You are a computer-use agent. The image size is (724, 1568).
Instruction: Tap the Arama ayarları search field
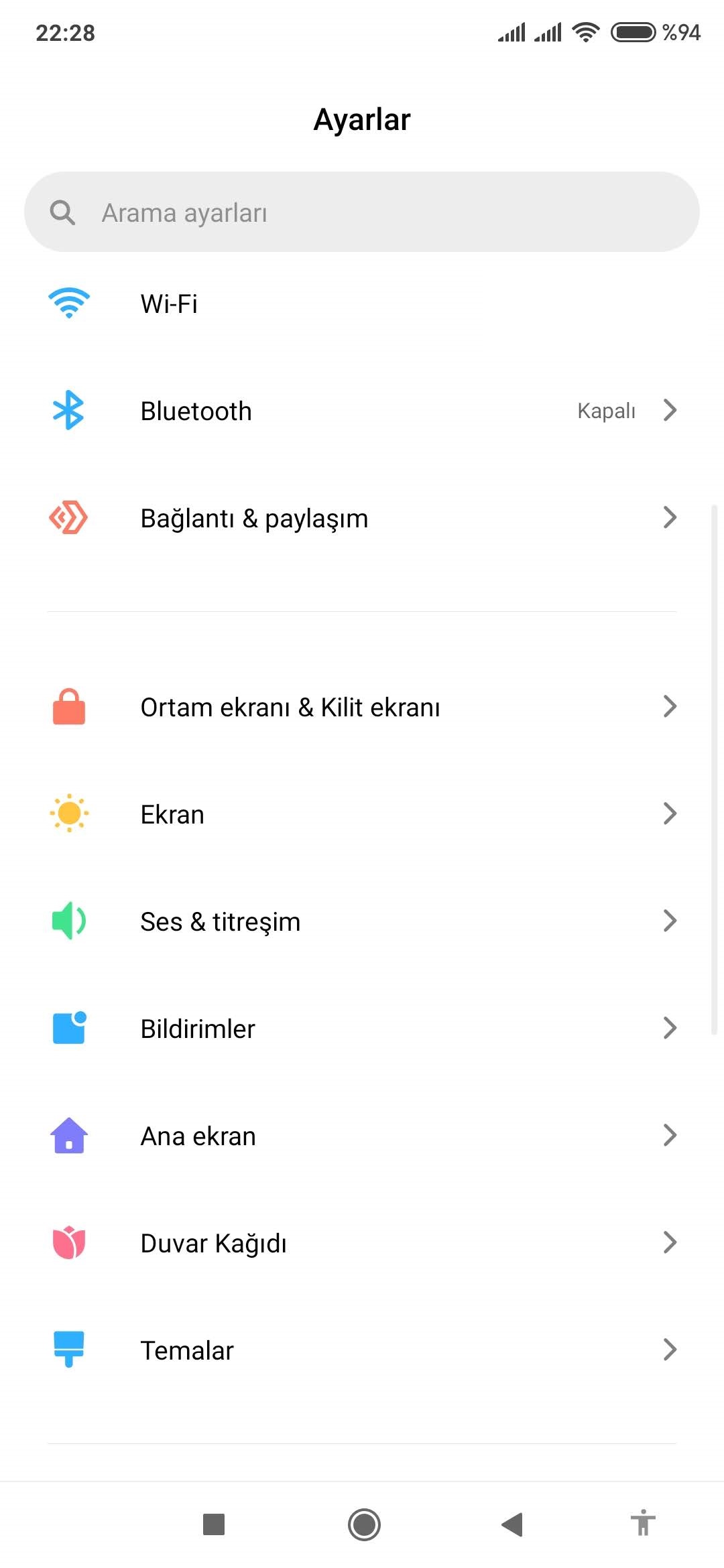tap(362, 212)
